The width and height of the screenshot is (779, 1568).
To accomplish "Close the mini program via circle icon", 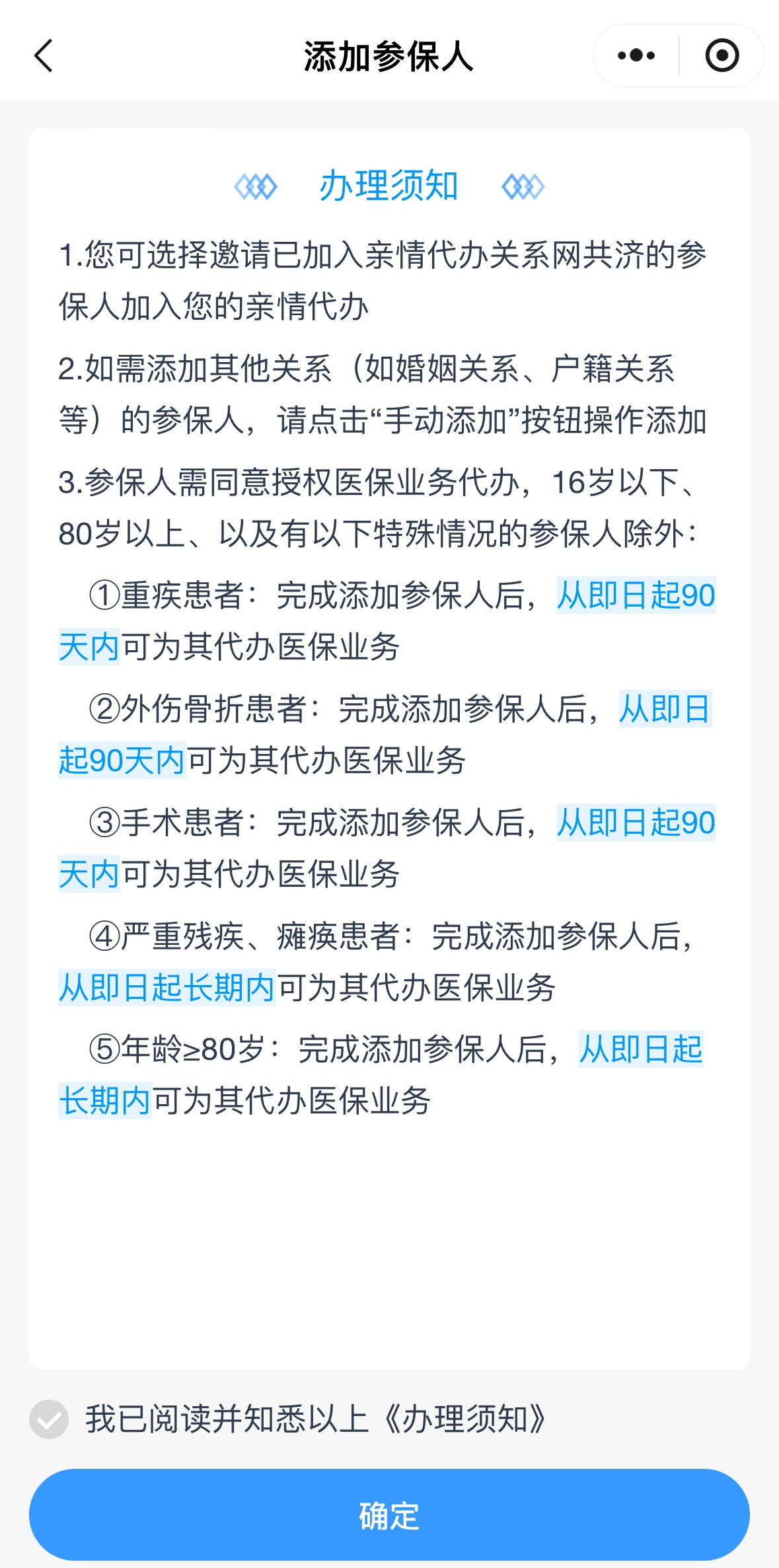I will coord(722,56).
